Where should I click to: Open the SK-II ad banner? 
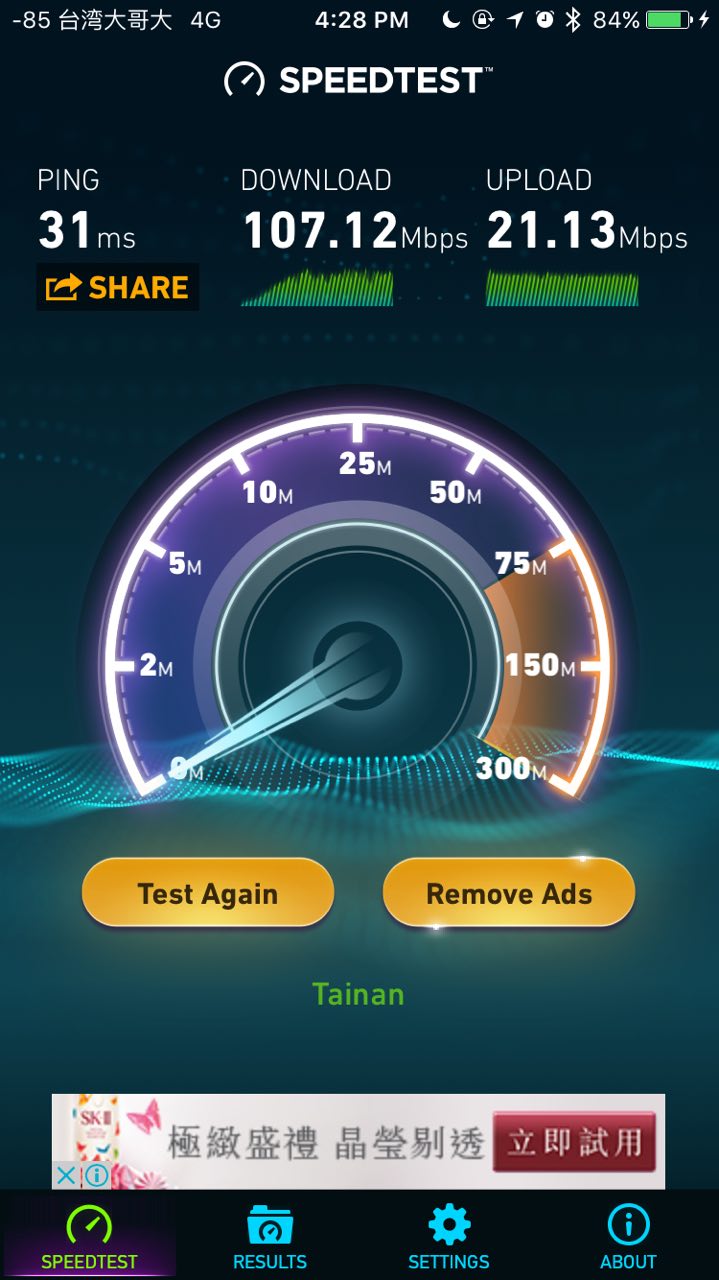tap(400, 1140)
